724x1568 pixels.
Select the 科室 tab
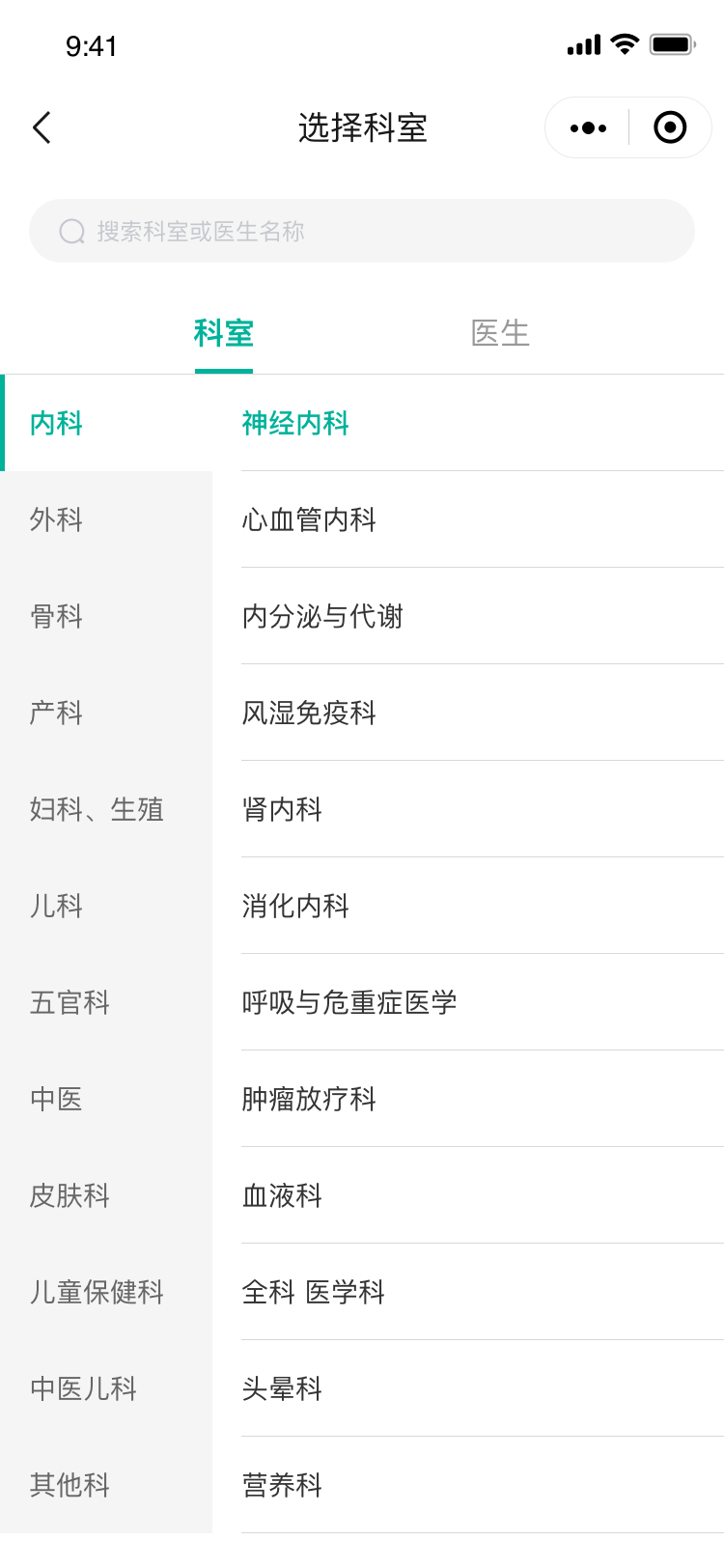coord(223,333)
